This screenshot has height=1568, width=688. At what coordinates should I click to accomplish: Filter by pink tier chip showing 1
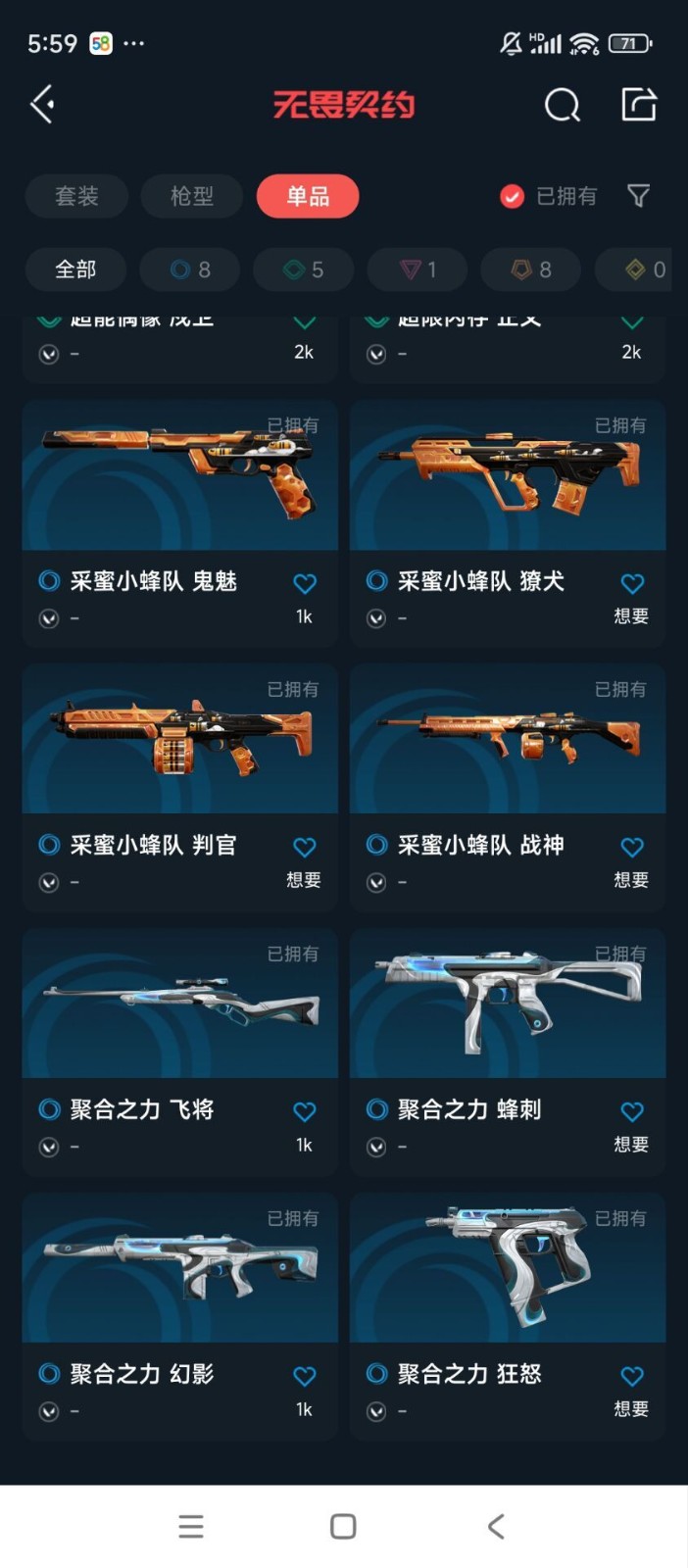pos(418,269)
